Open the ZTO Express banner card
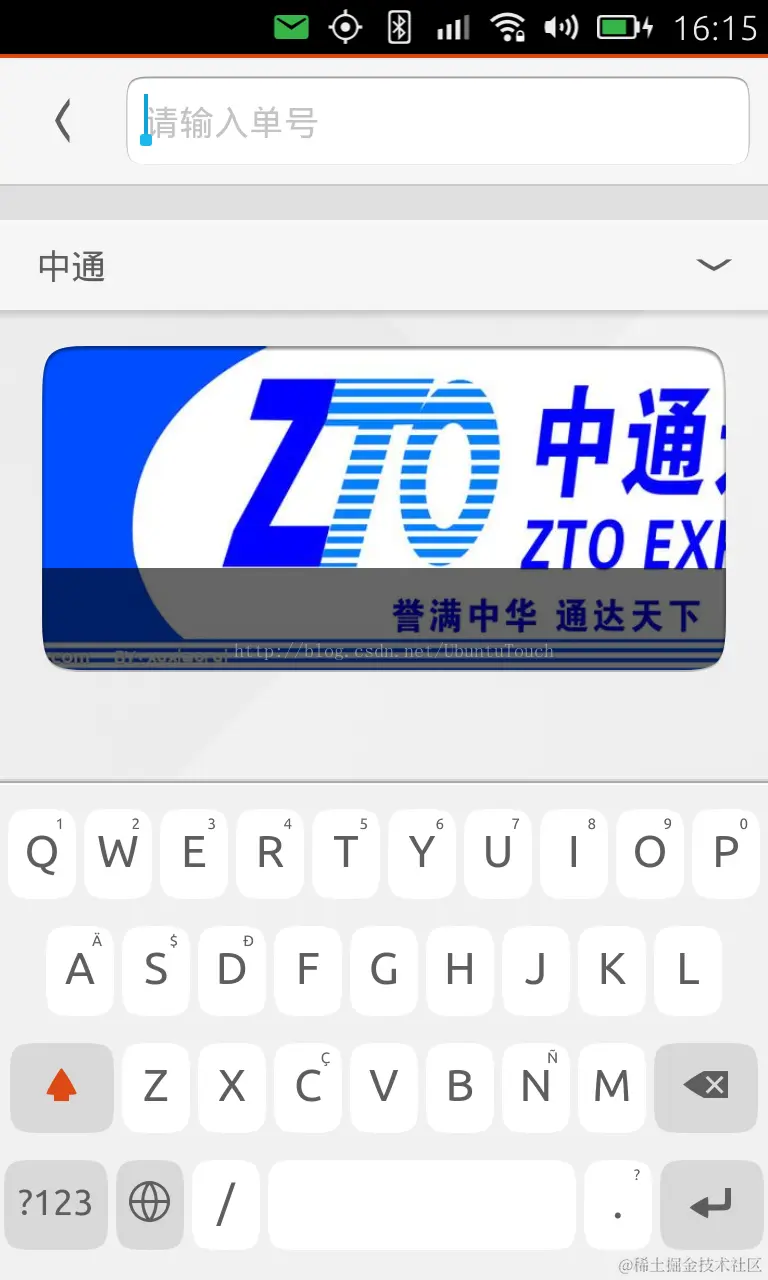The width and height of the screenshot is (768, 1280). (x=383, y=508)
